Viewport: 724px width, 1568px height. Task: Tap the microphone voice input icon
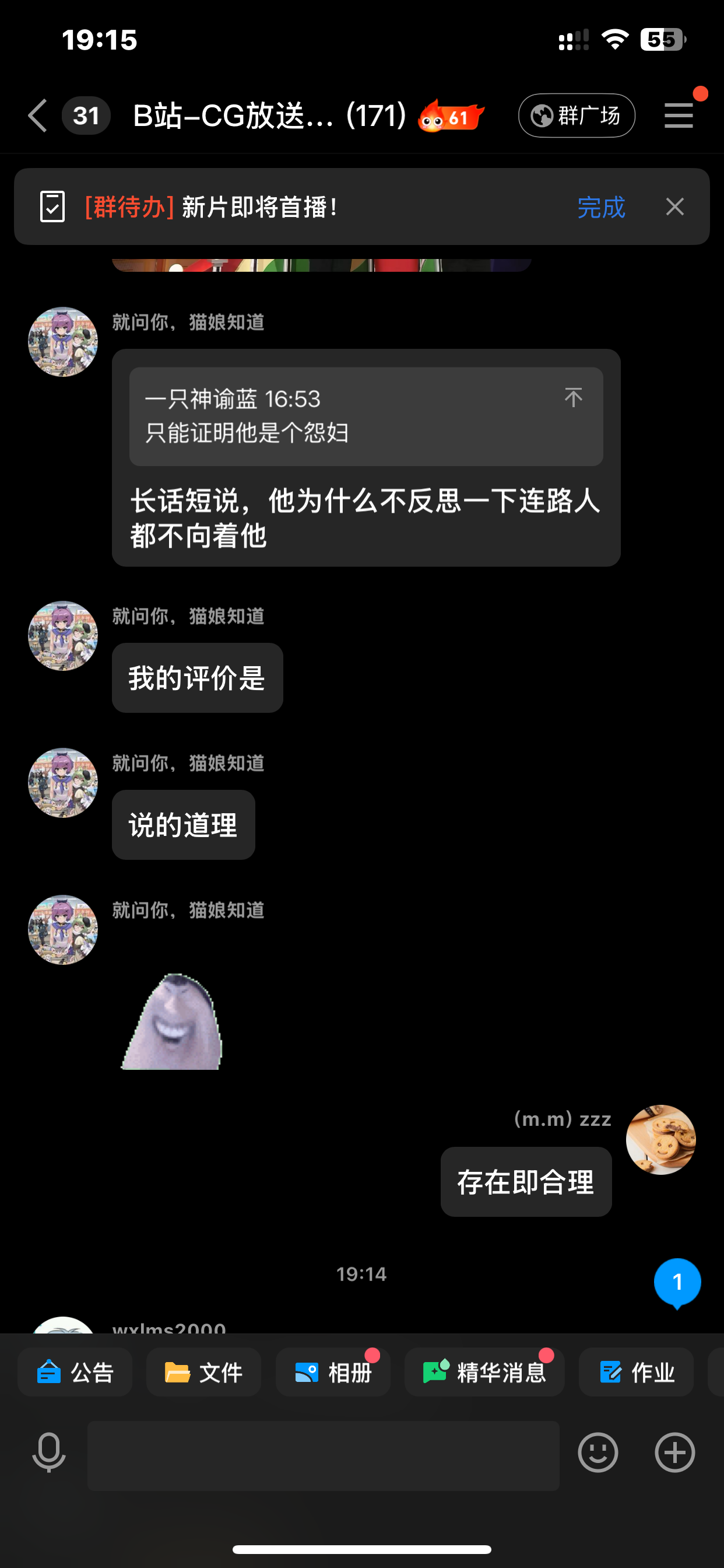pos(48,1454)
